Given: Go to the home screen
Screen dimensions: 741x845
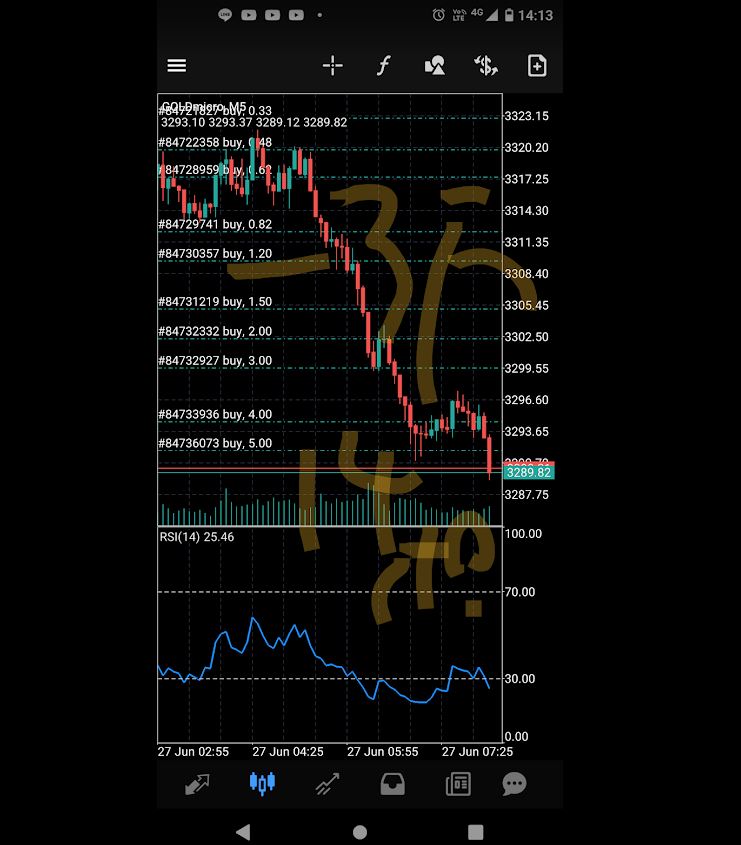Looking at the screenshot, I should tap(360, 831).
